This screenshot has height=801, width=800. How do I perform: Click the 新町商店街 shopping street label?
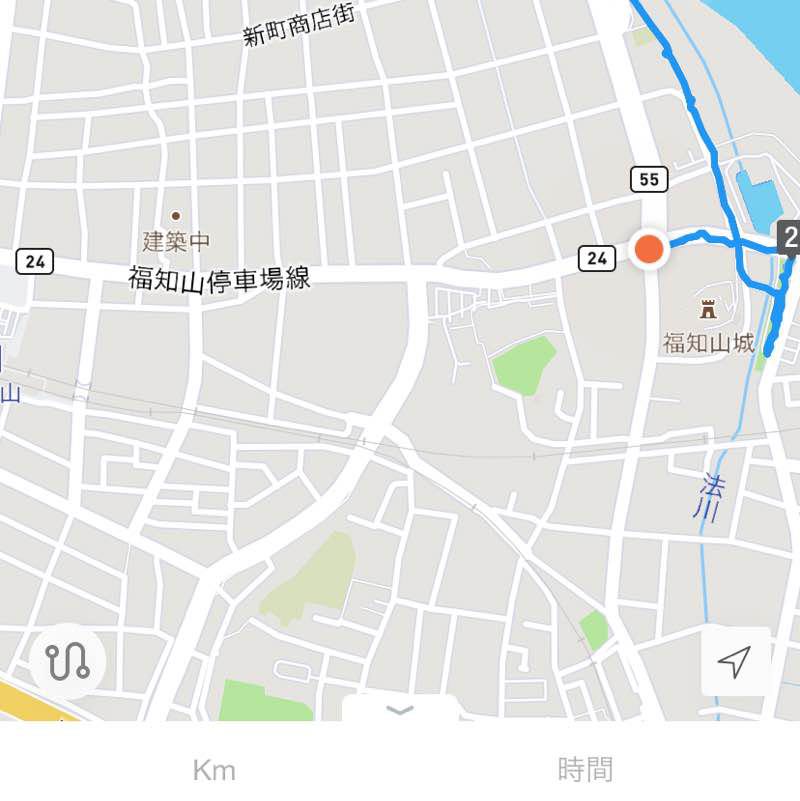coord(300,27)
